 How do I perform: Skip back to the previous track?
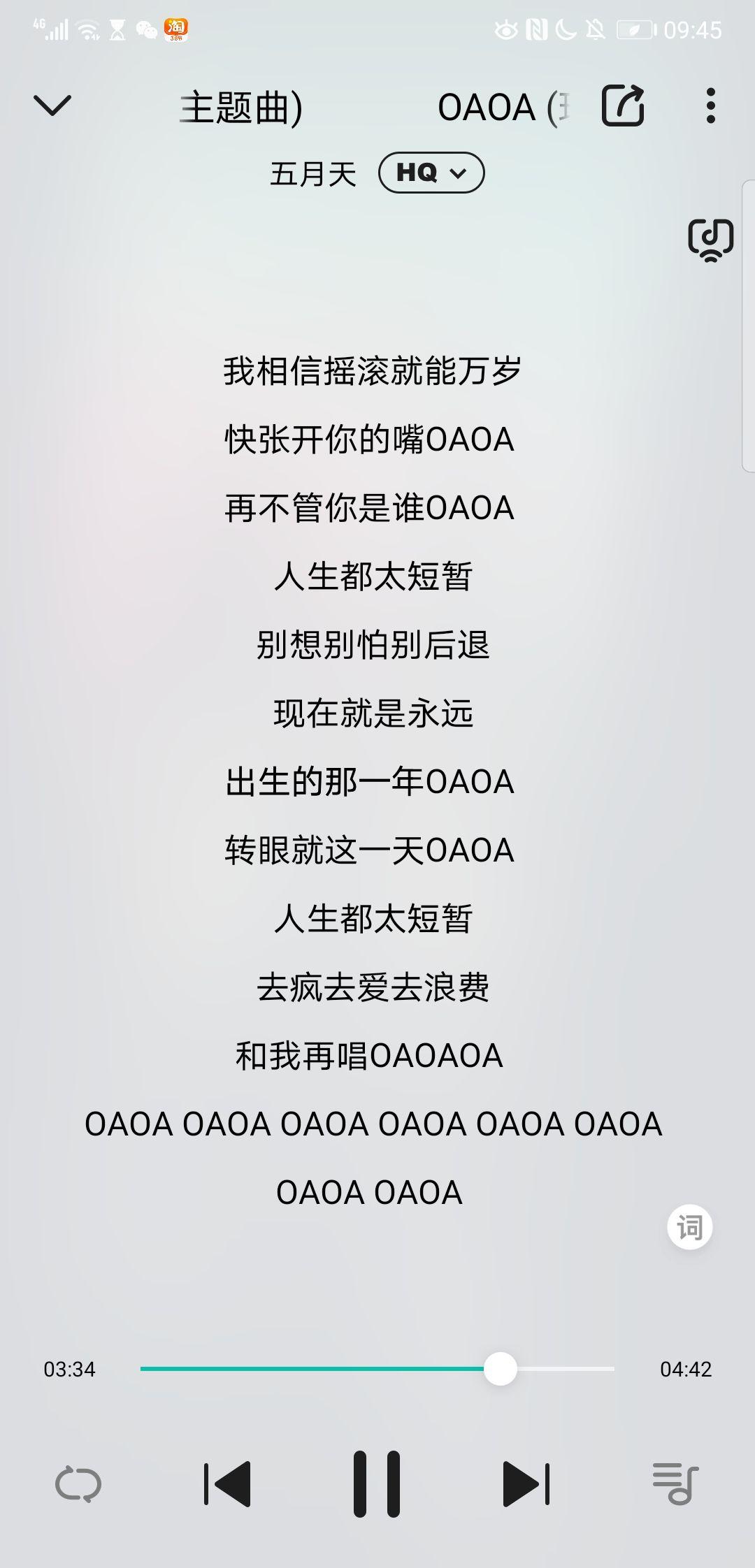pos(227,1484)
